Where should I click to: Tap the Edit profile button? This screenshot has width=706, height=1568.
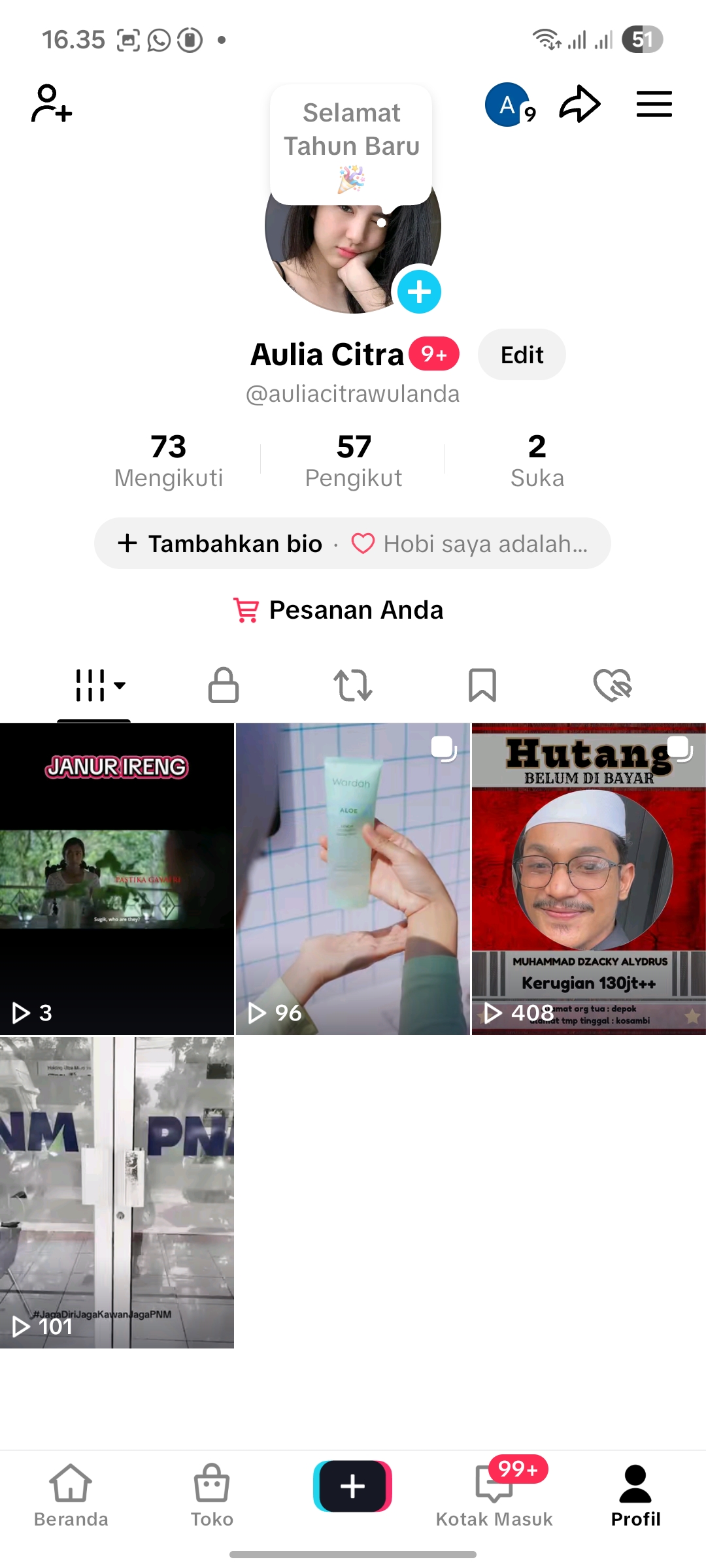point(522,355)
